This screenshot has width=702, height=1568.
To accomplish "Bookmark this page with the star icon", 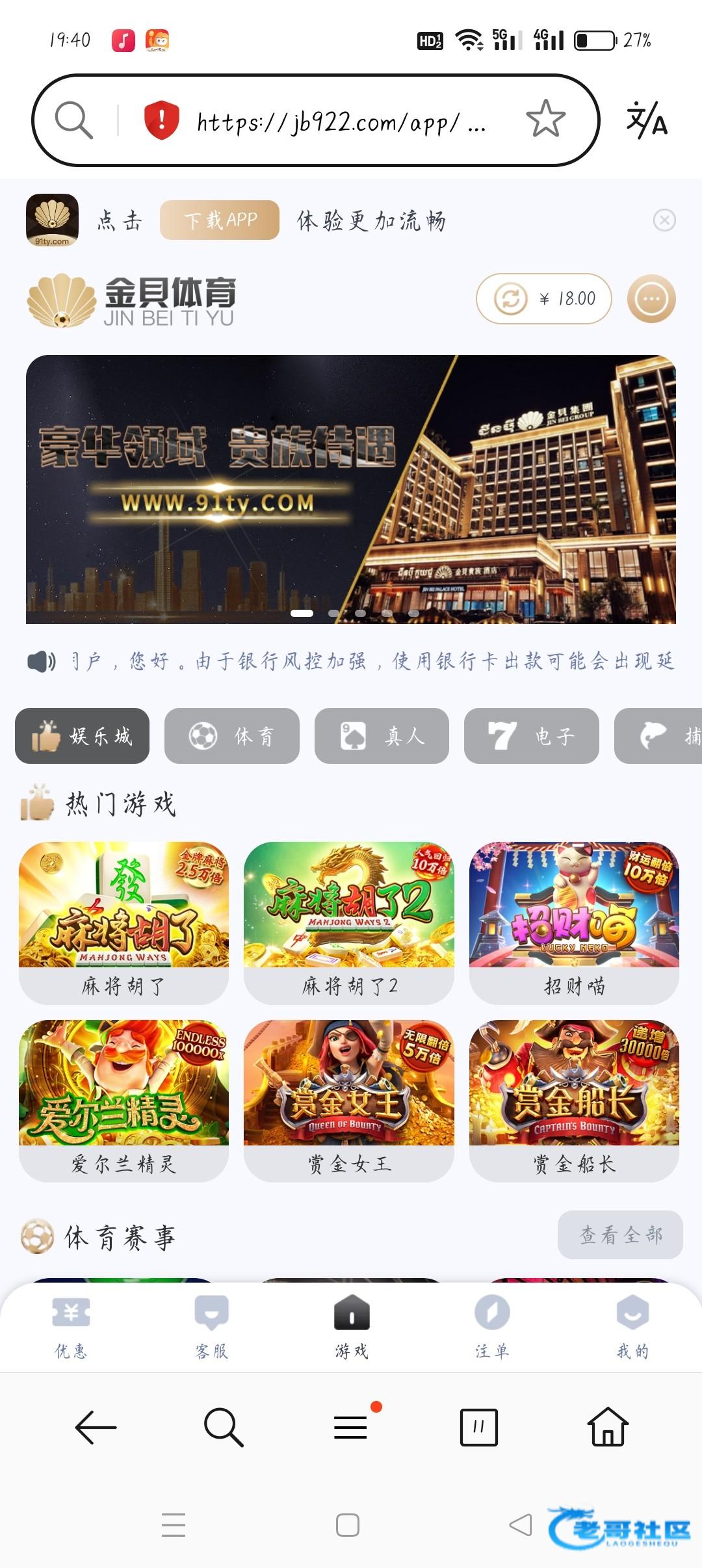I will click(545, 119).
